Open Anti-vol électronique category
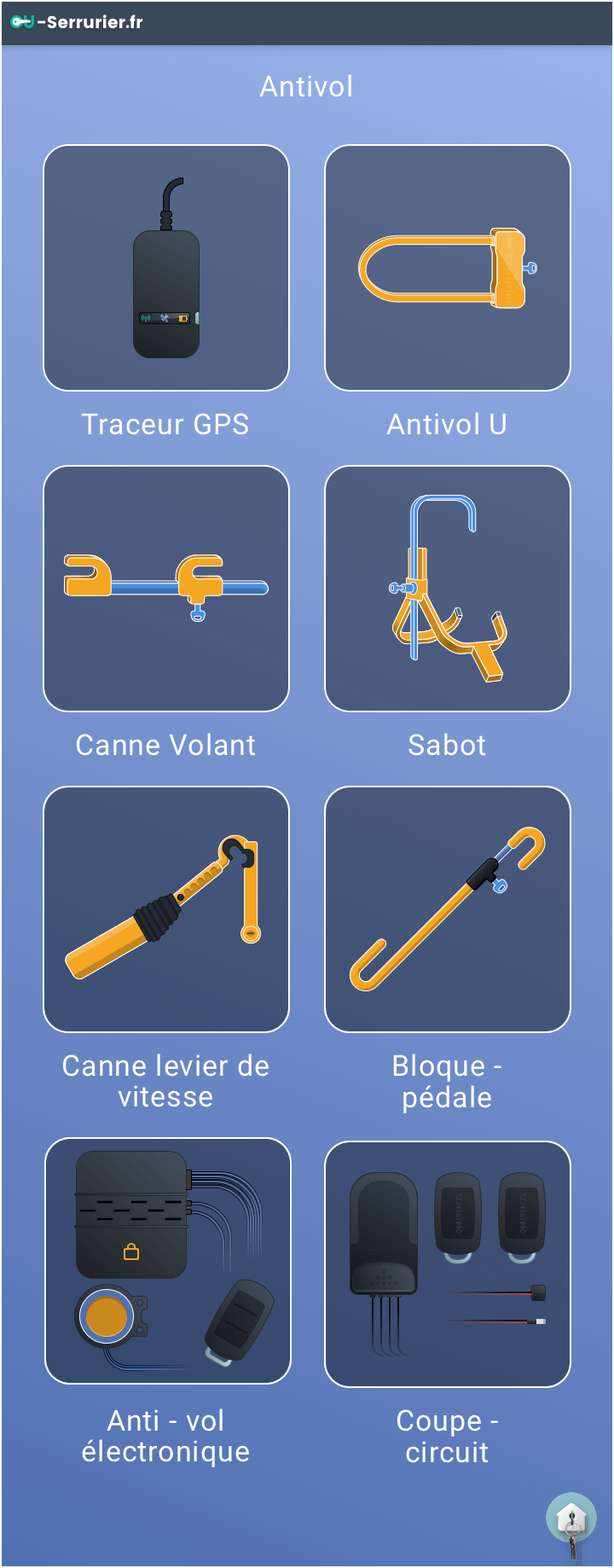Viewport: 614px width, 1568px height. click(x=168, y=1261)
